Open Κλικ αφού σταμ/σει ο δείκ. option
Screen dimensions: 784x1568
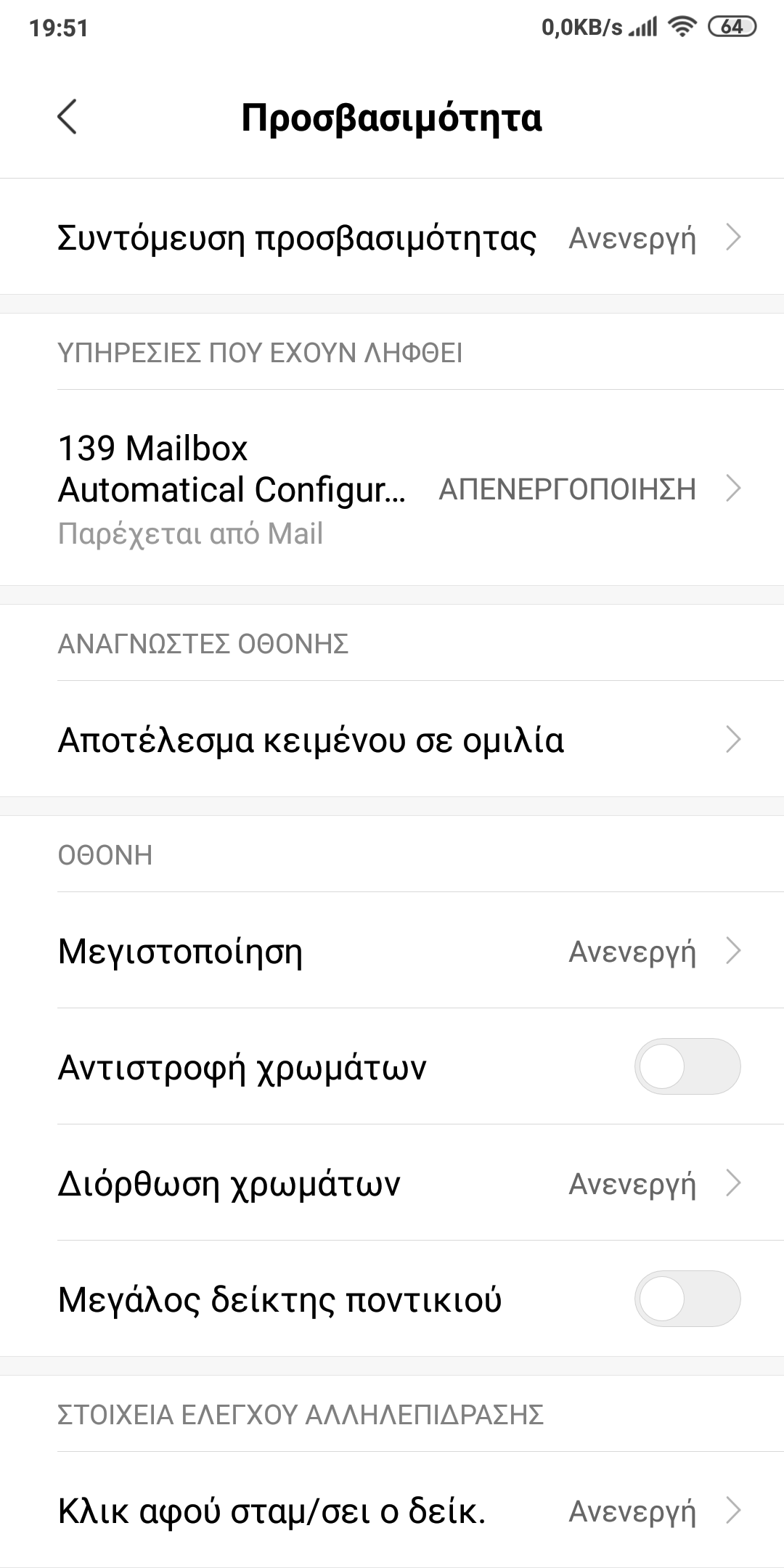(x=392, y=1511)
